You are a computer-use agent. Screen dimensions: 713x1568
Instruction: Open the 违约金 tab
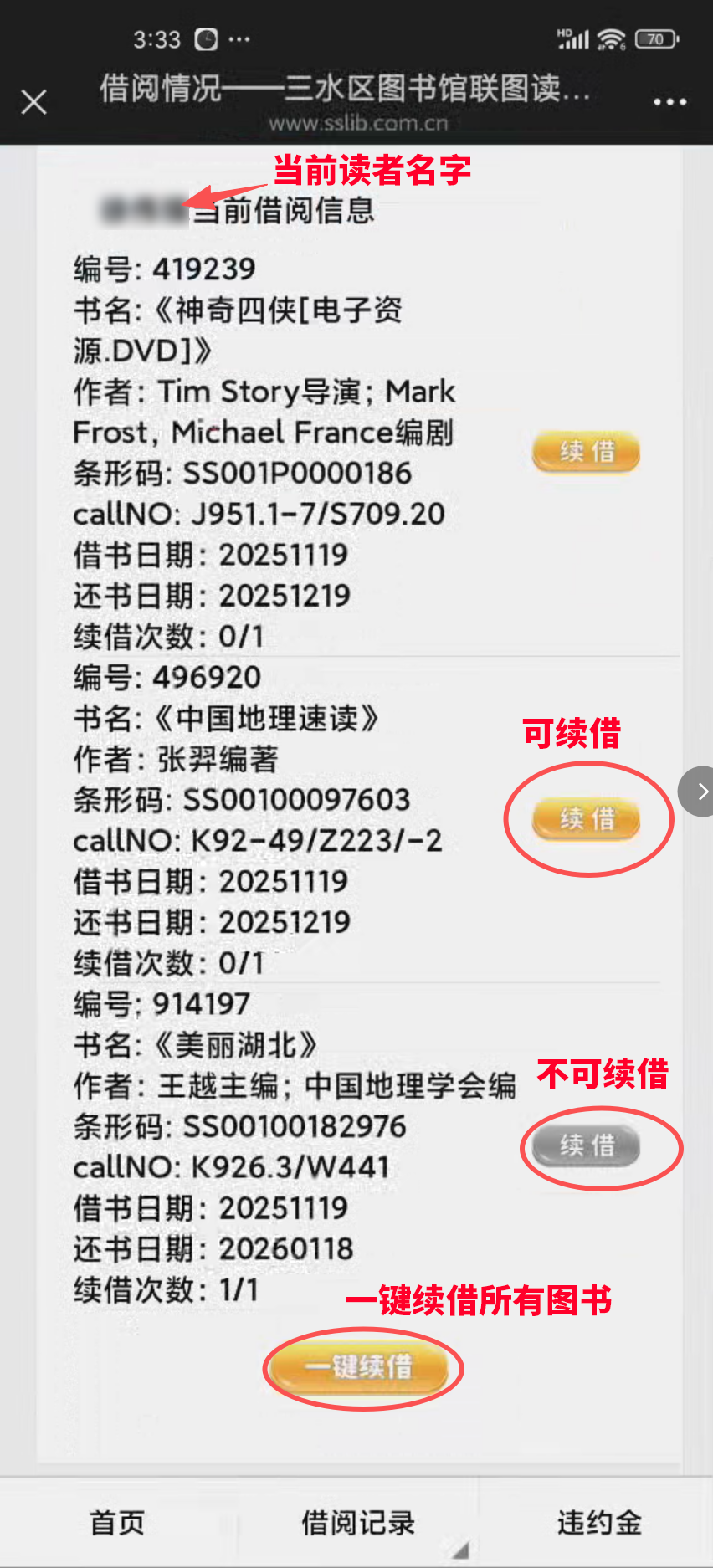[x=599, y=1522]
